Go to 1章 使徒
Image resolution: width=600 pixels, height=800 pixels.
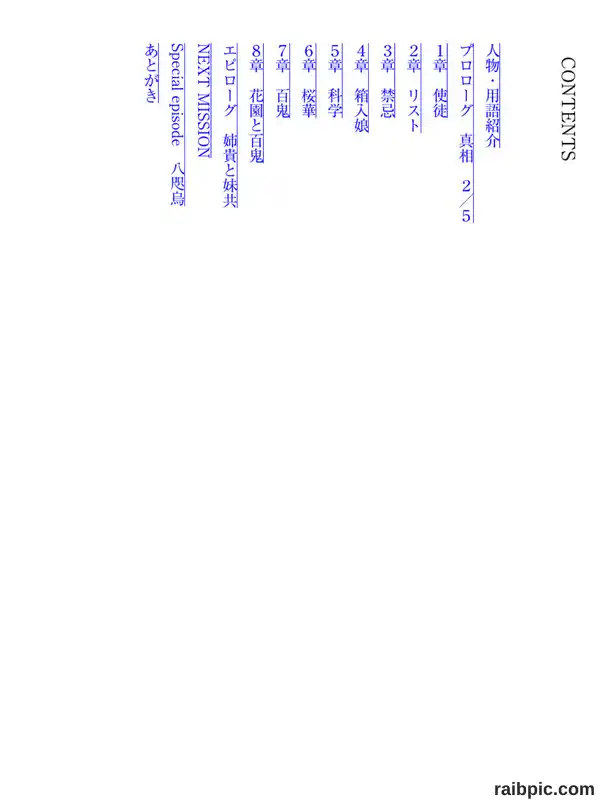[439, 81]
